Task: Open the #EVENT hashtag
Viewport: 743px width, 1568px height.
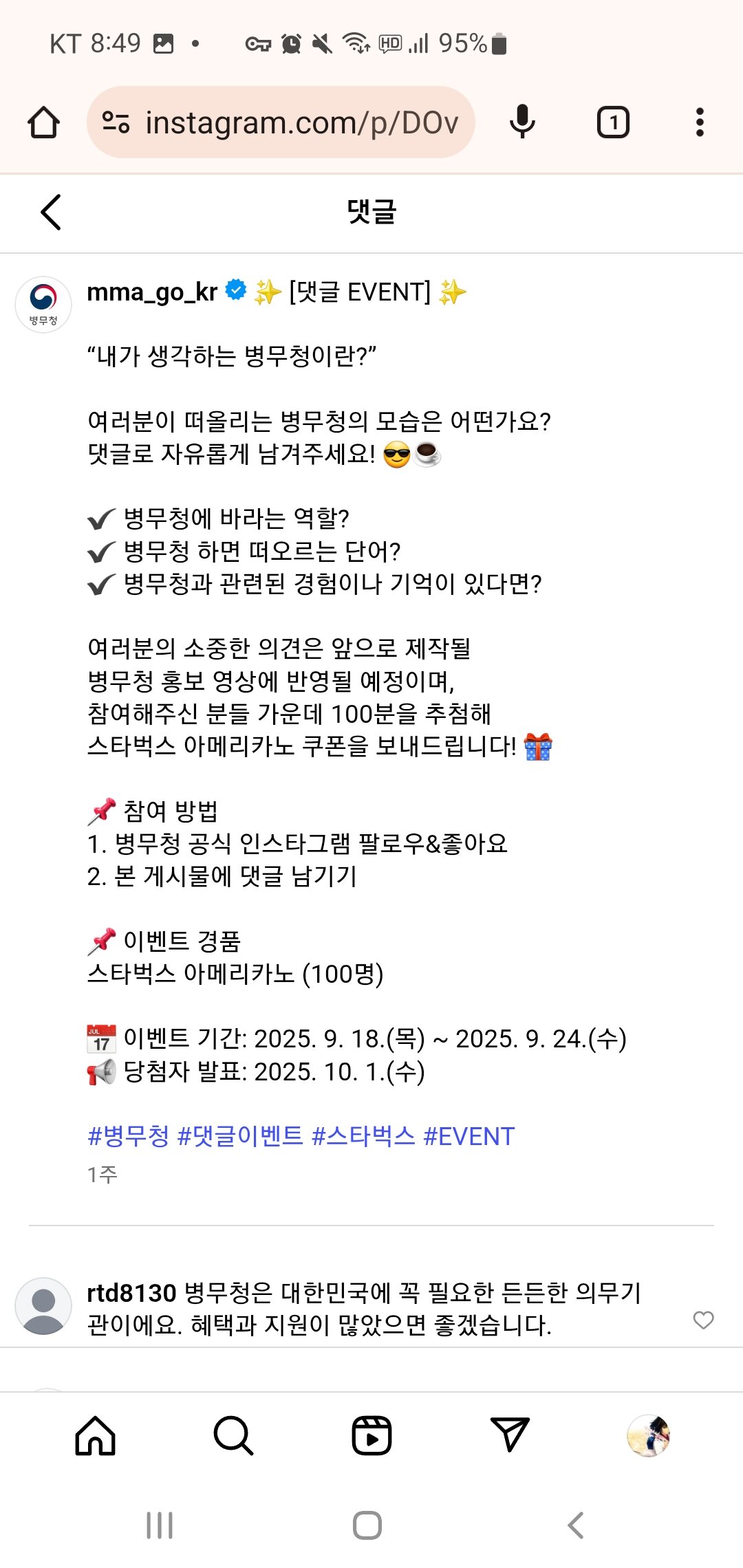Action: tap(469, 1136)
